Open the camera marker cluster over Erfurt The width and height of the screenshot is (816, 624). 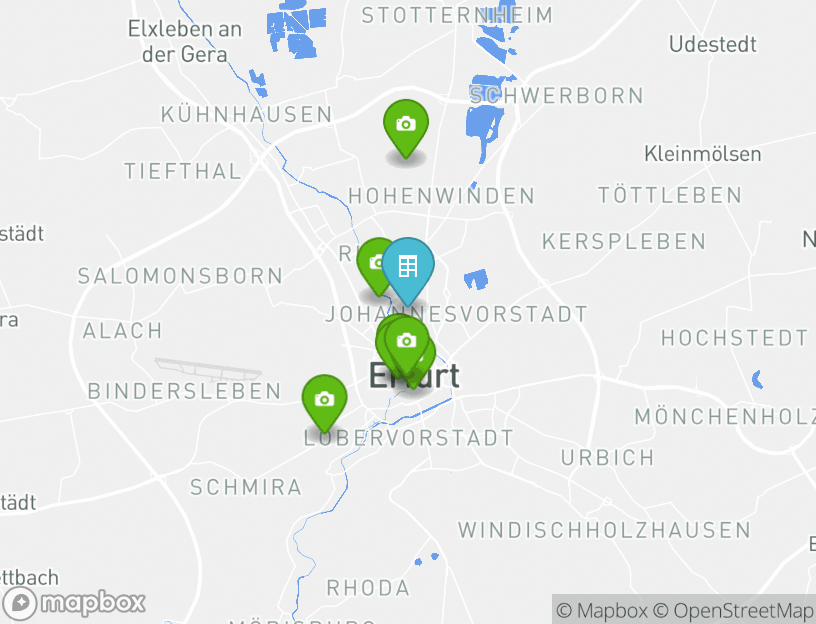click(406, 342)
